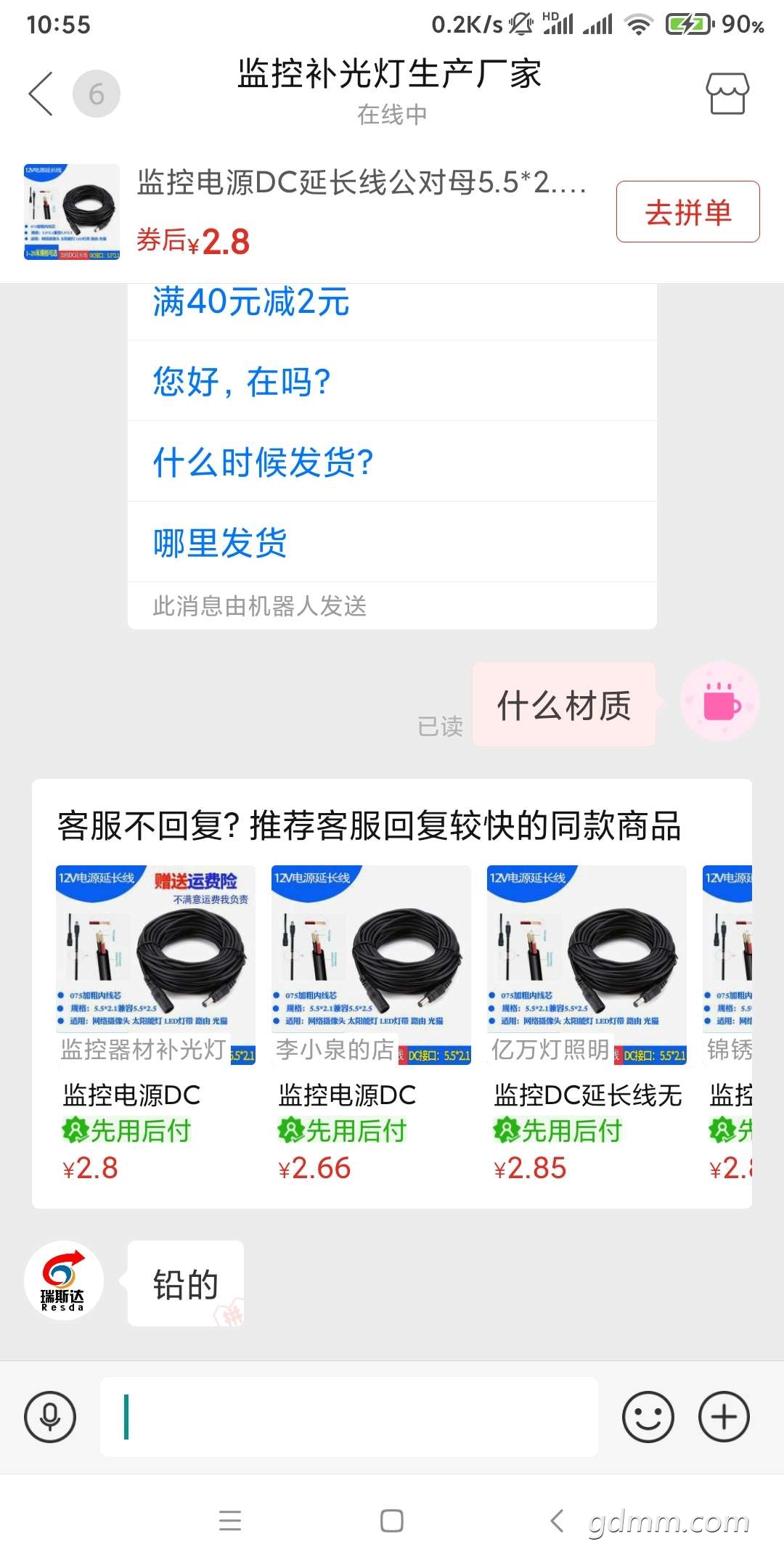View 亿万灯照明 product priced ¥2.85
The width and height of the screenshot is (784, 1568).
pyautogui.click(x=587, y=1024)
